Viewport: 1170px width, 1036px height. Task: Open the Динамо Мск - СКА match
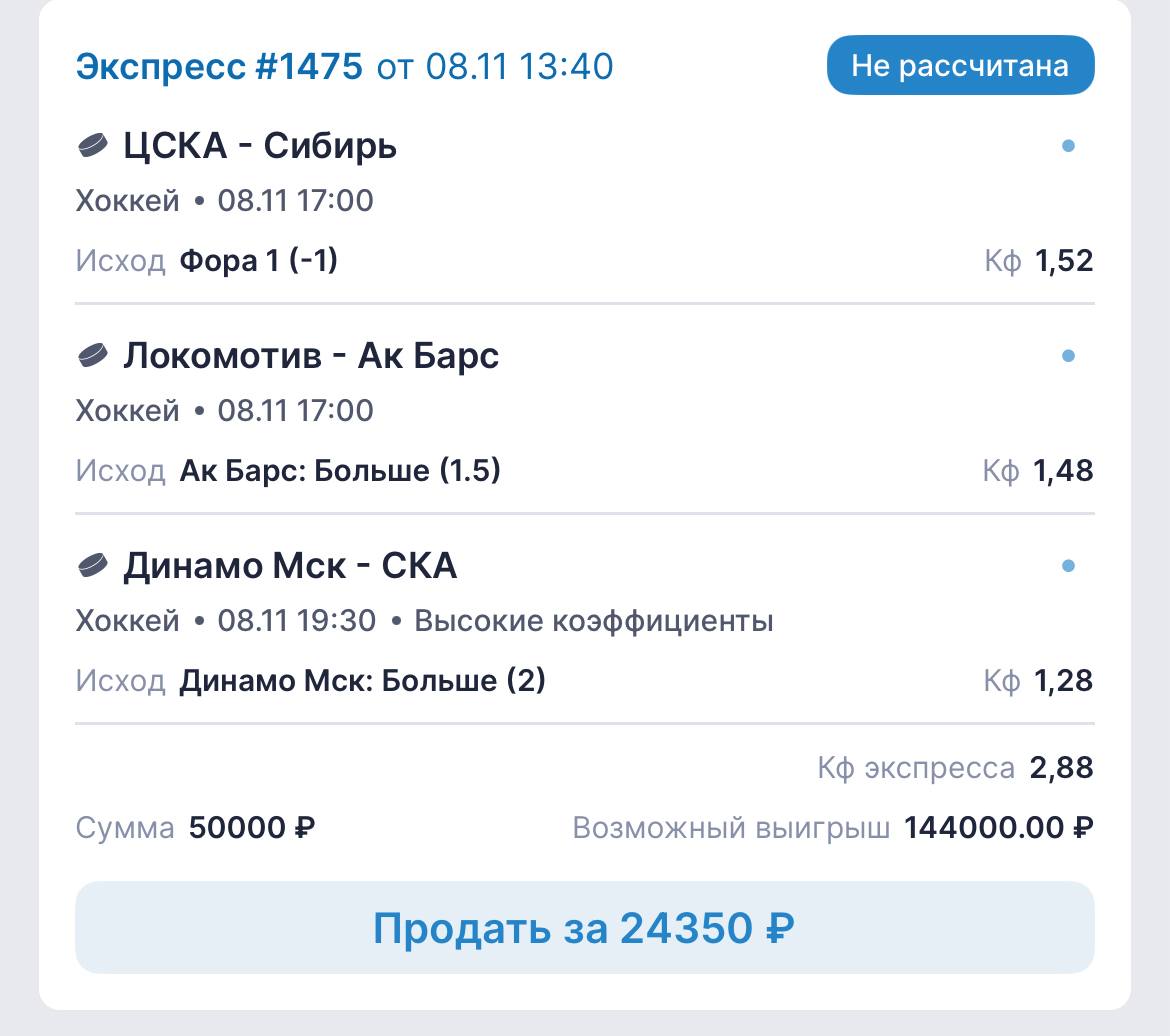[x=289, y=566]
